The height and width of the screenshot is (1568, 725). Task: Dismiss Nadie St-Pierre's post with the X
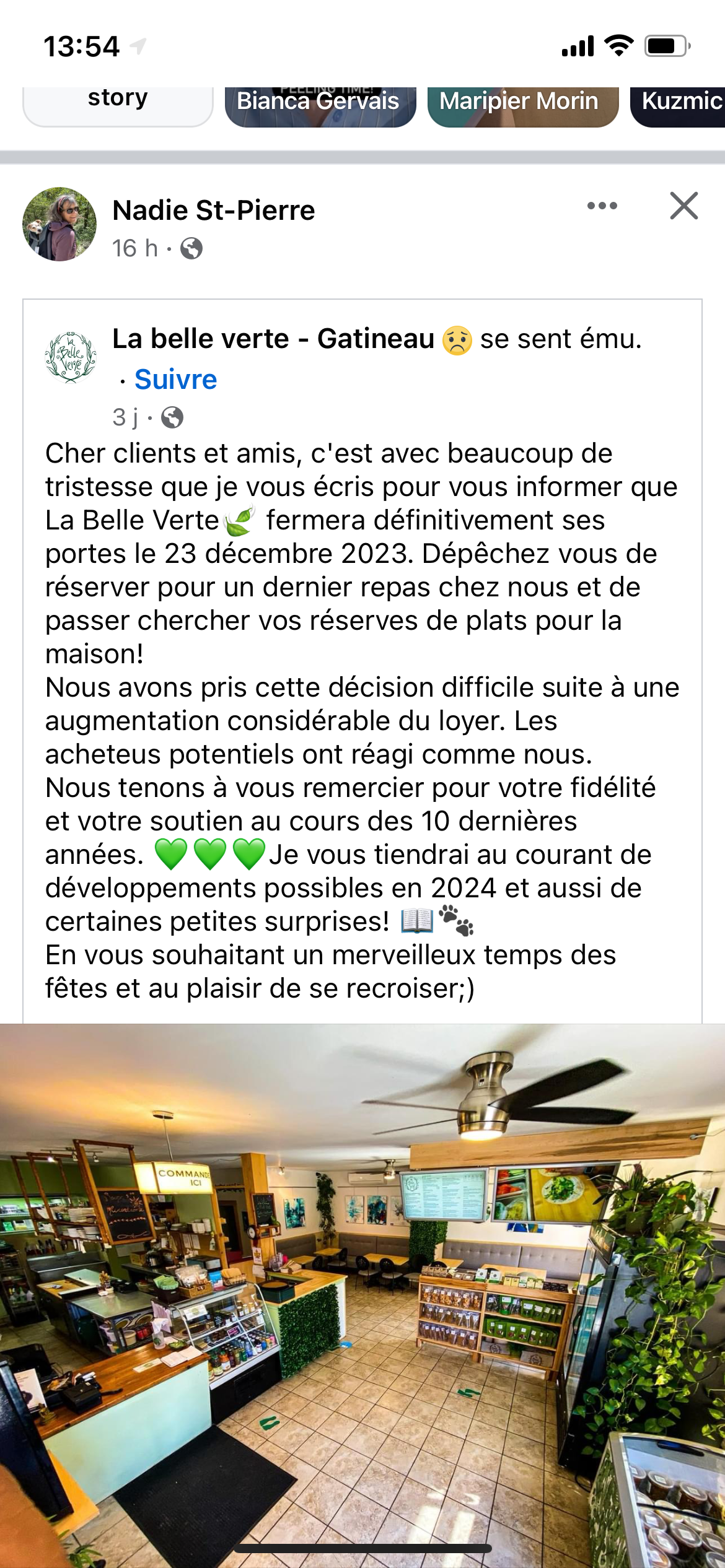684,206
